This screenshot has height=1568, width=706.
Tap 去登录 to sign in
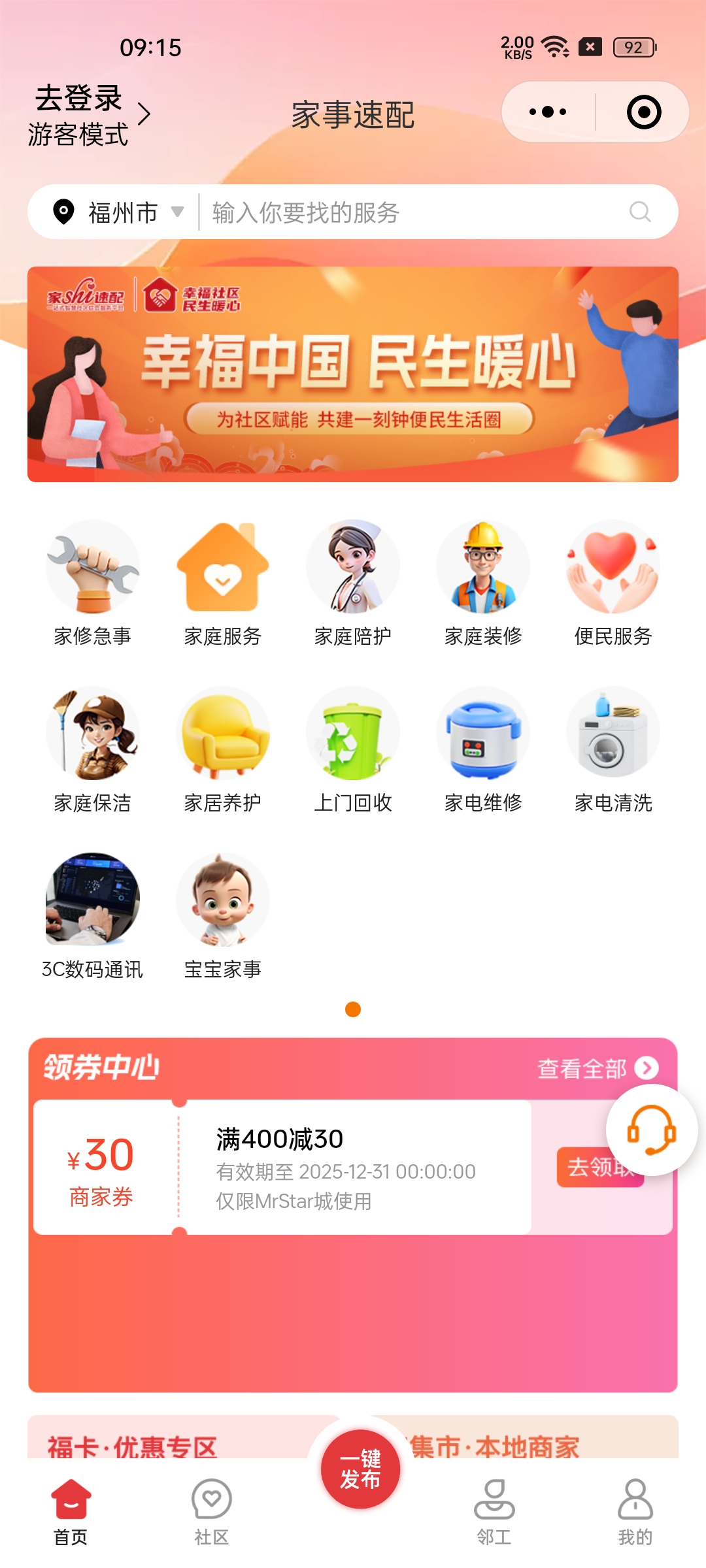click(78, 99)
